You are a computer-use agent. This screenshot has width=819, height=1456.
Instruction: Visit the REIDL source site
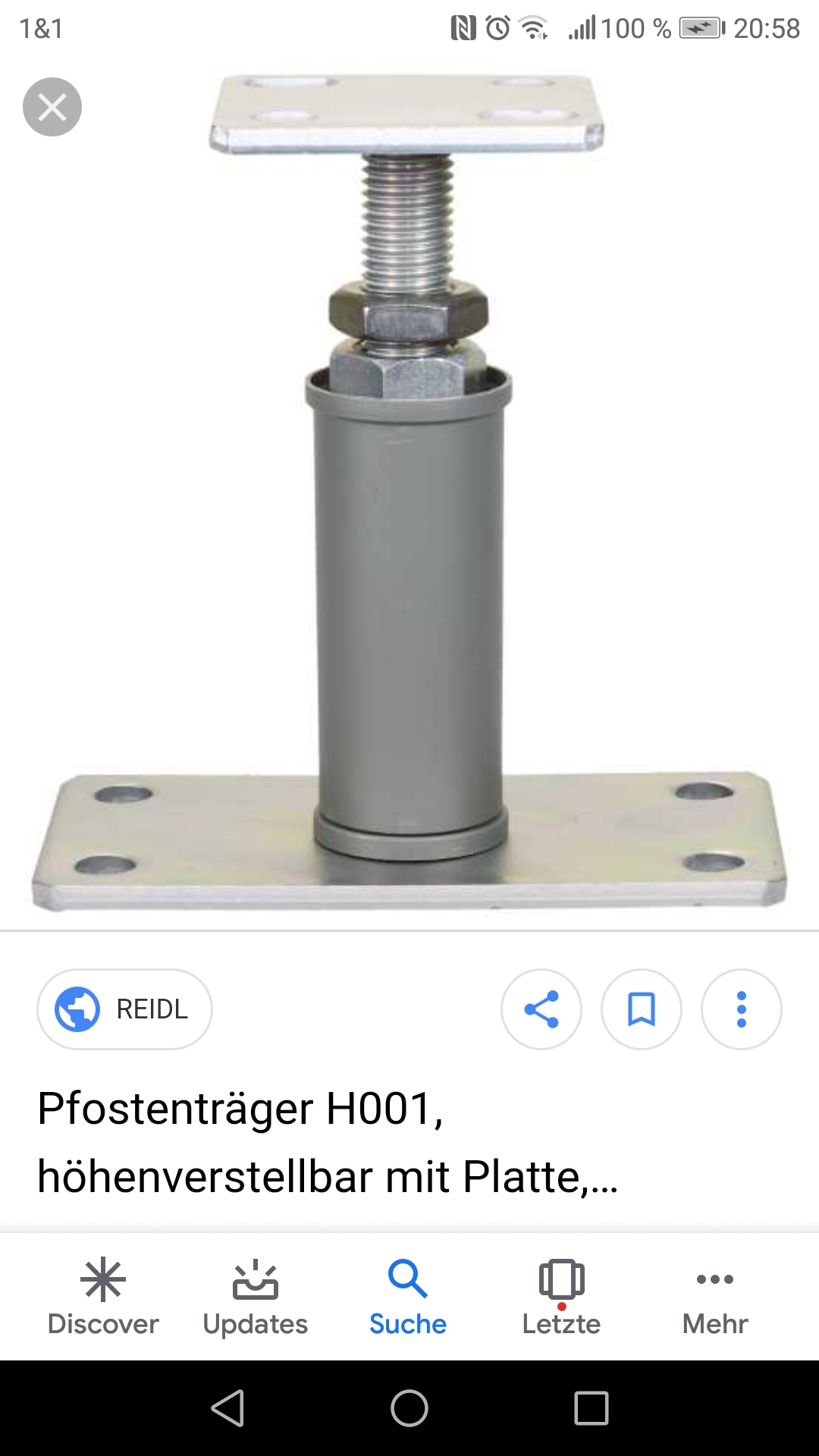click(x=124, y=1009)
